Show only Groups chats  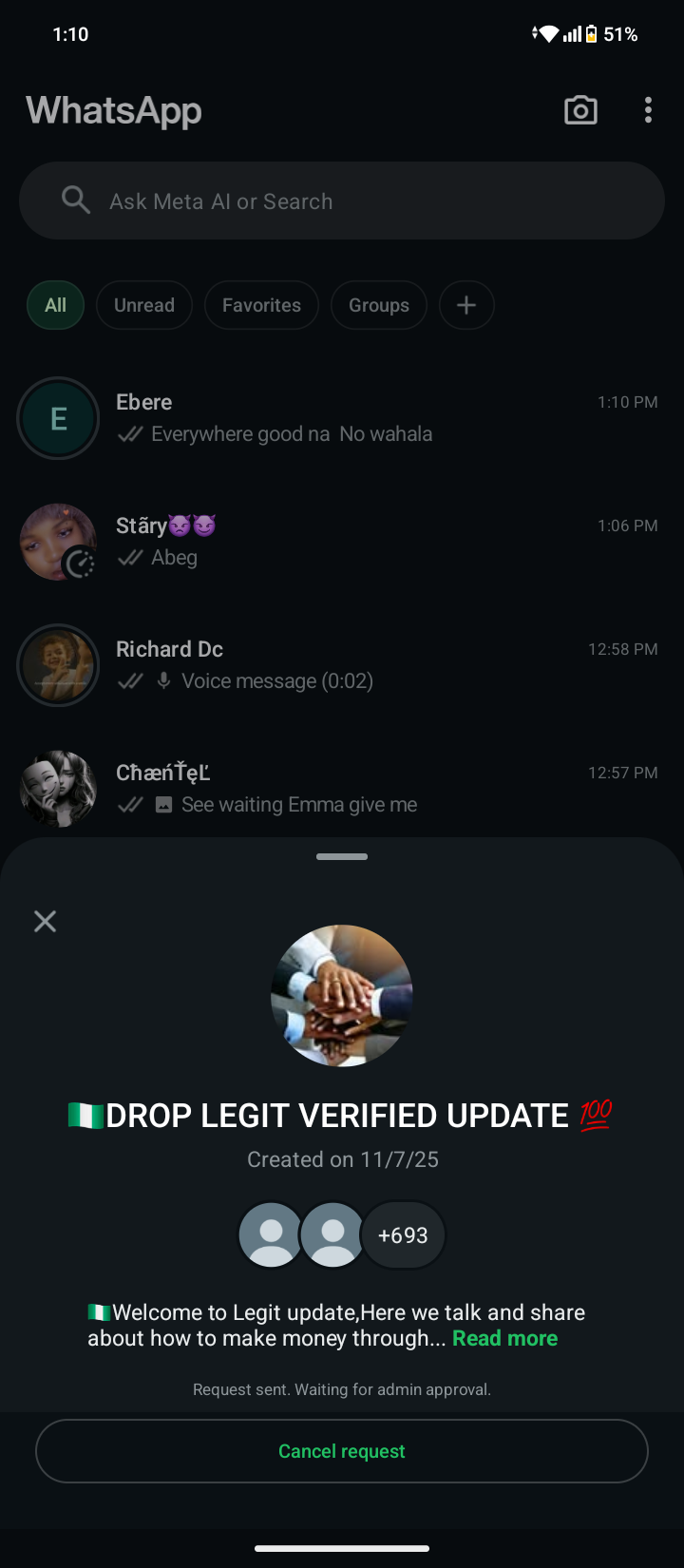pyautogui.click(x=378, y=305)
